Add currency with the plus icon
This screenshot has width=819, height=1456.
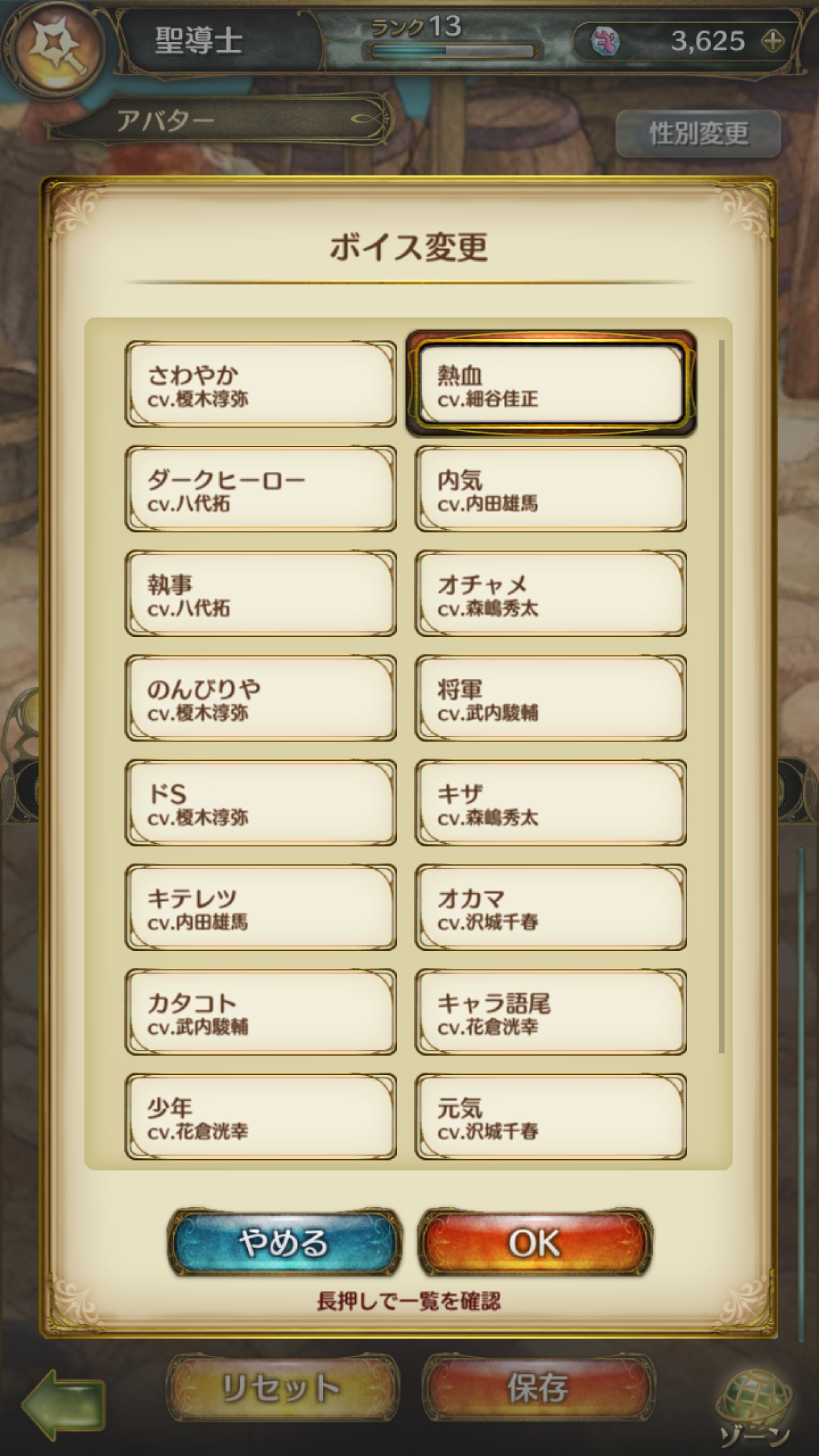coord(773,41)
